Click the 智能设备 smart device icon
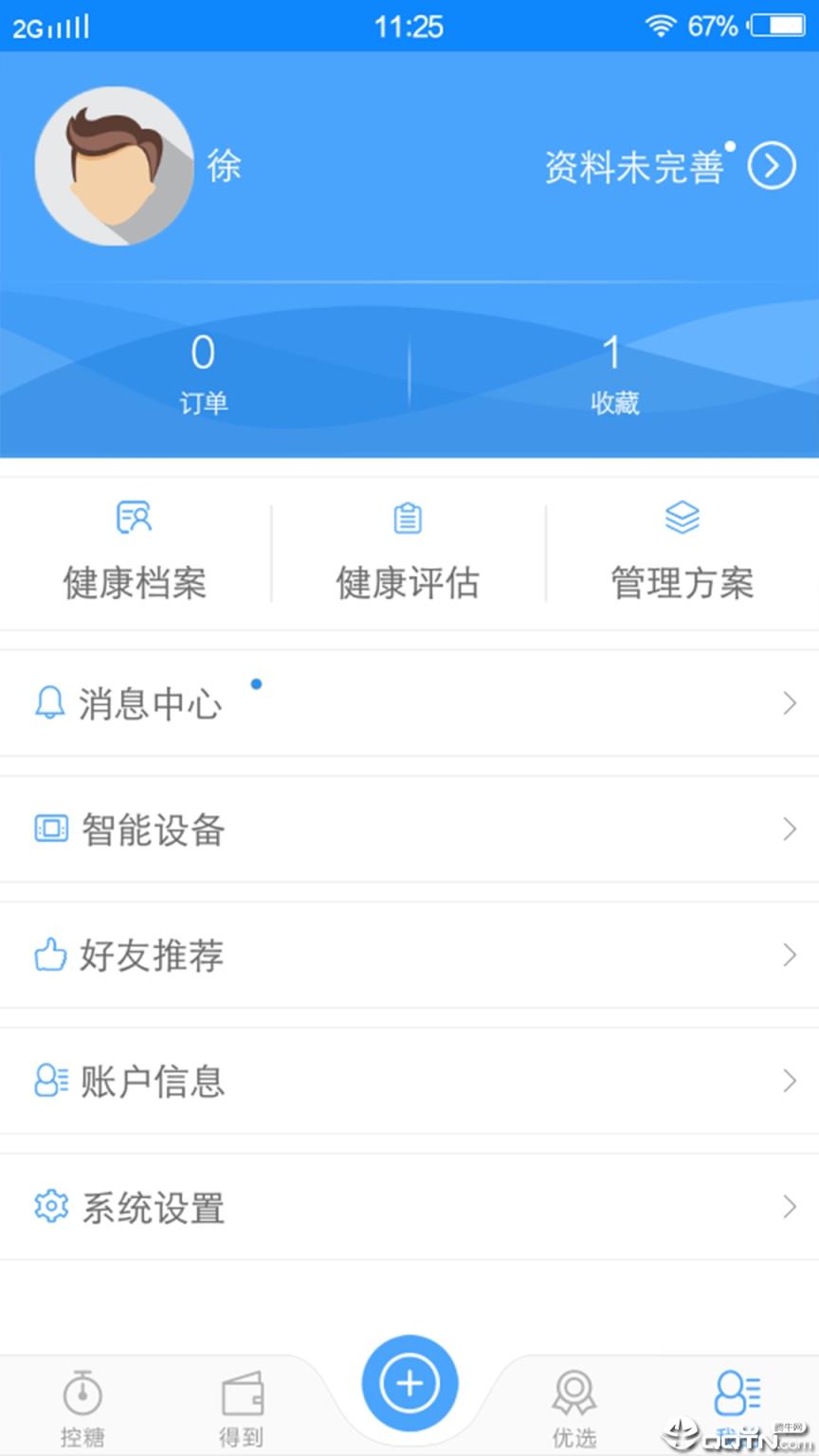This screenshot has height=1456, width=819. (x=50, y=828)
